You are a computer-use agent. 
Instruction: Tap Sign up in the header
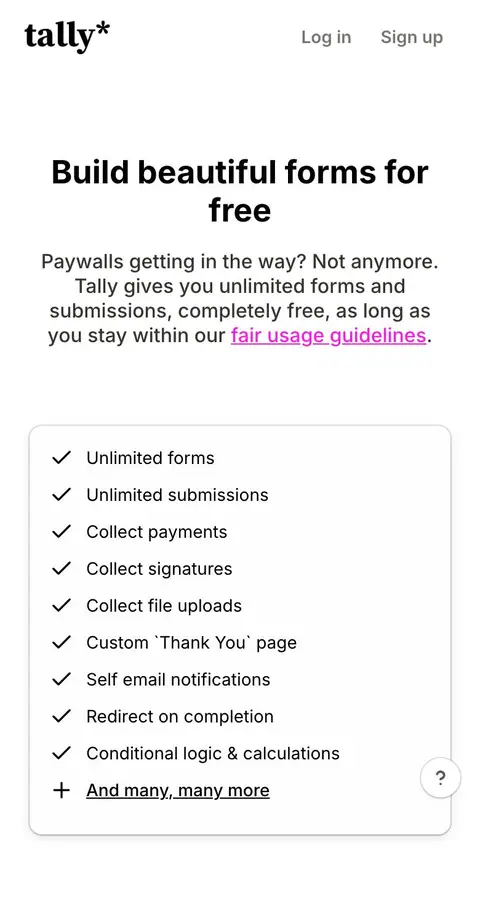(x=412, y=37)
